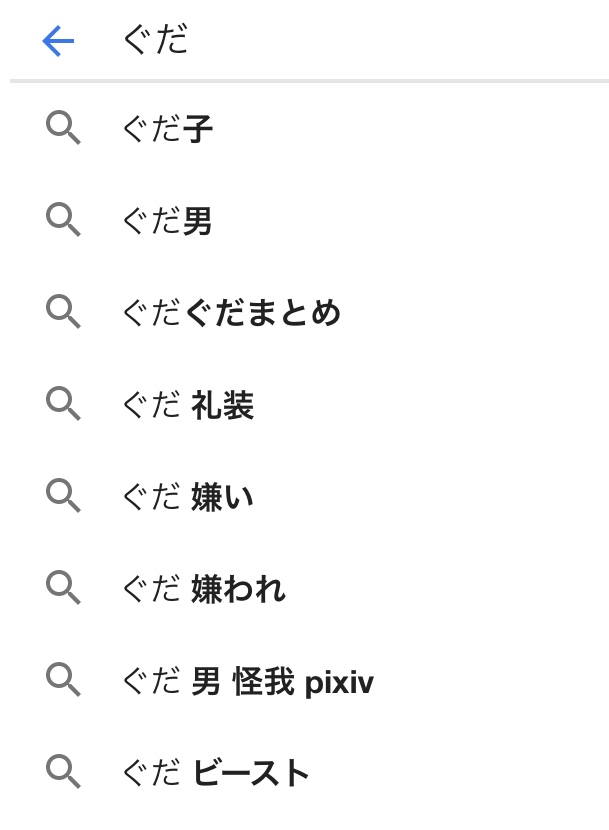Go back using the blue arrow
609x830 pixels.
pos(58,41)
